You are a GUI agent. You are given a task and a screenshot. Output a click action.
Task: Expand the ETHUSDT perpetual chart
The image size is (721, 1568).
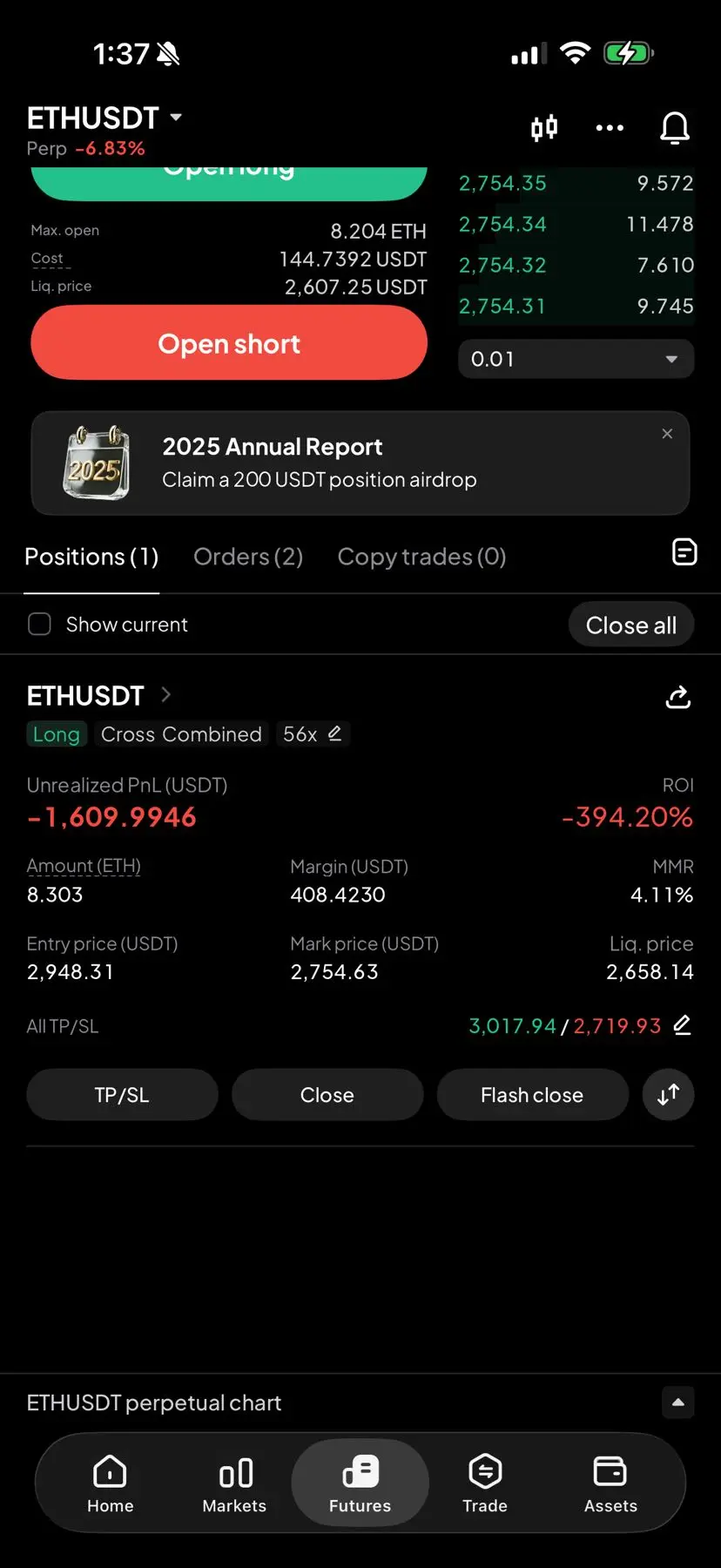(677, 1402)
